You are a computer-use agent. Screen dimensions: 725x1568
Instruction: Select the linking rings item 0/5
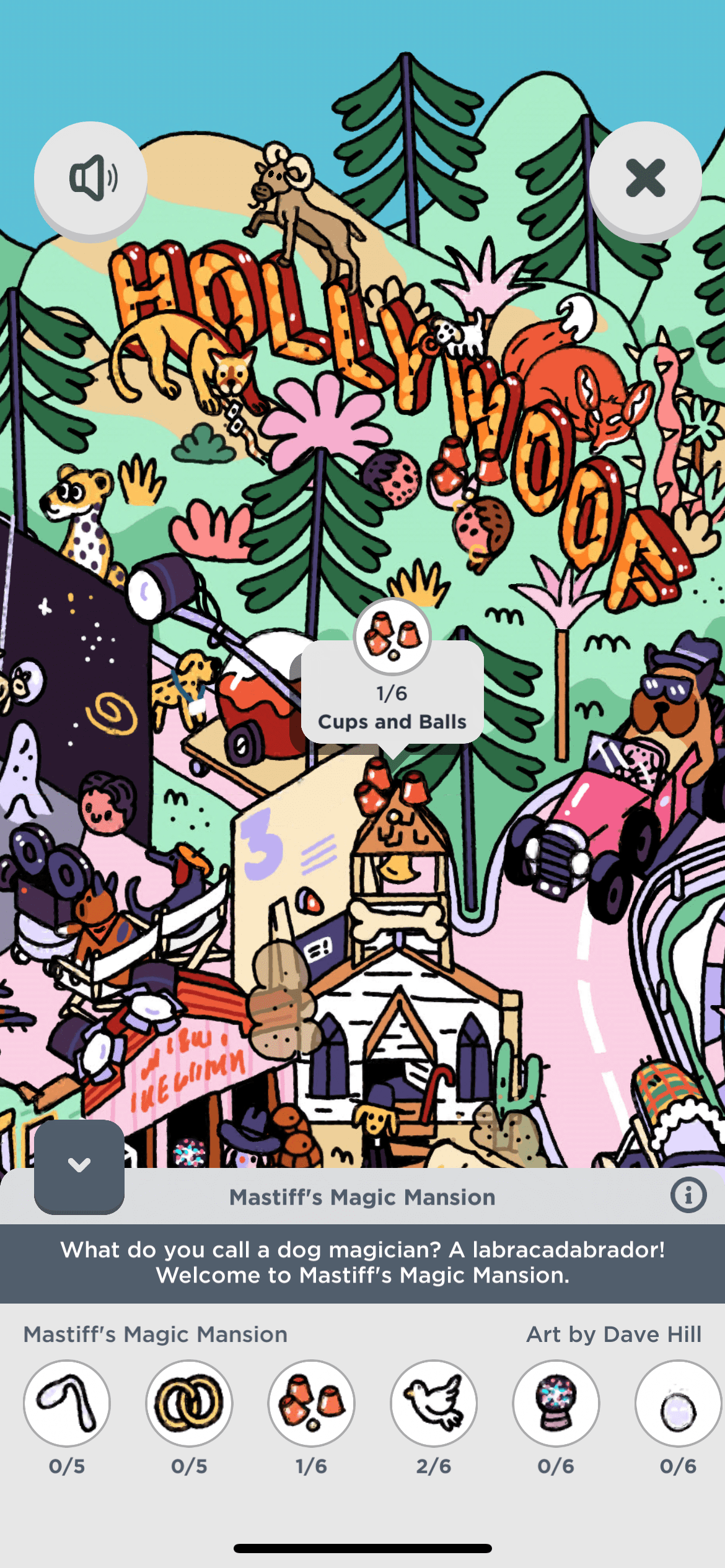[x=189, y=1403]
